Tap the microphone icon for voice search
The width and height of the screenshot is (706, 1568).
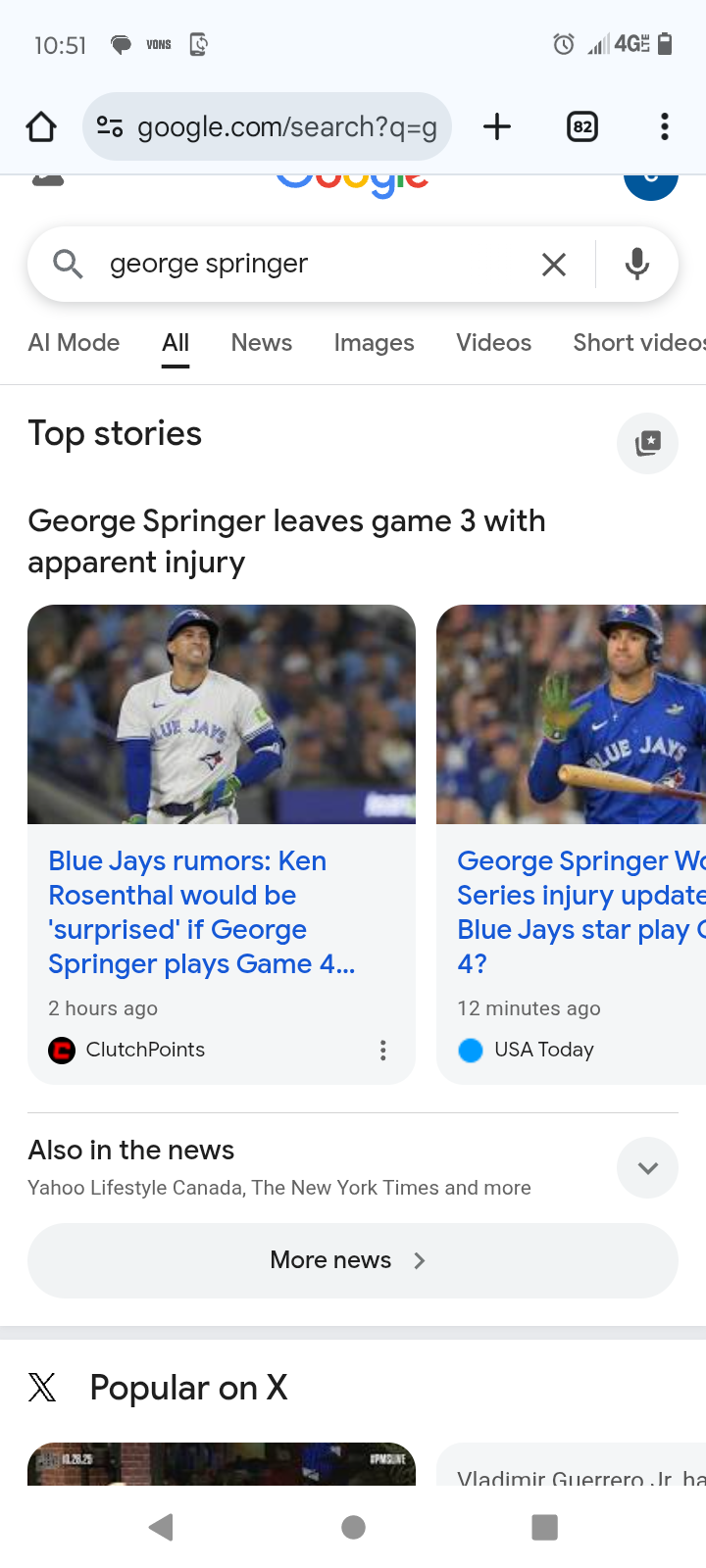[637, 263]
